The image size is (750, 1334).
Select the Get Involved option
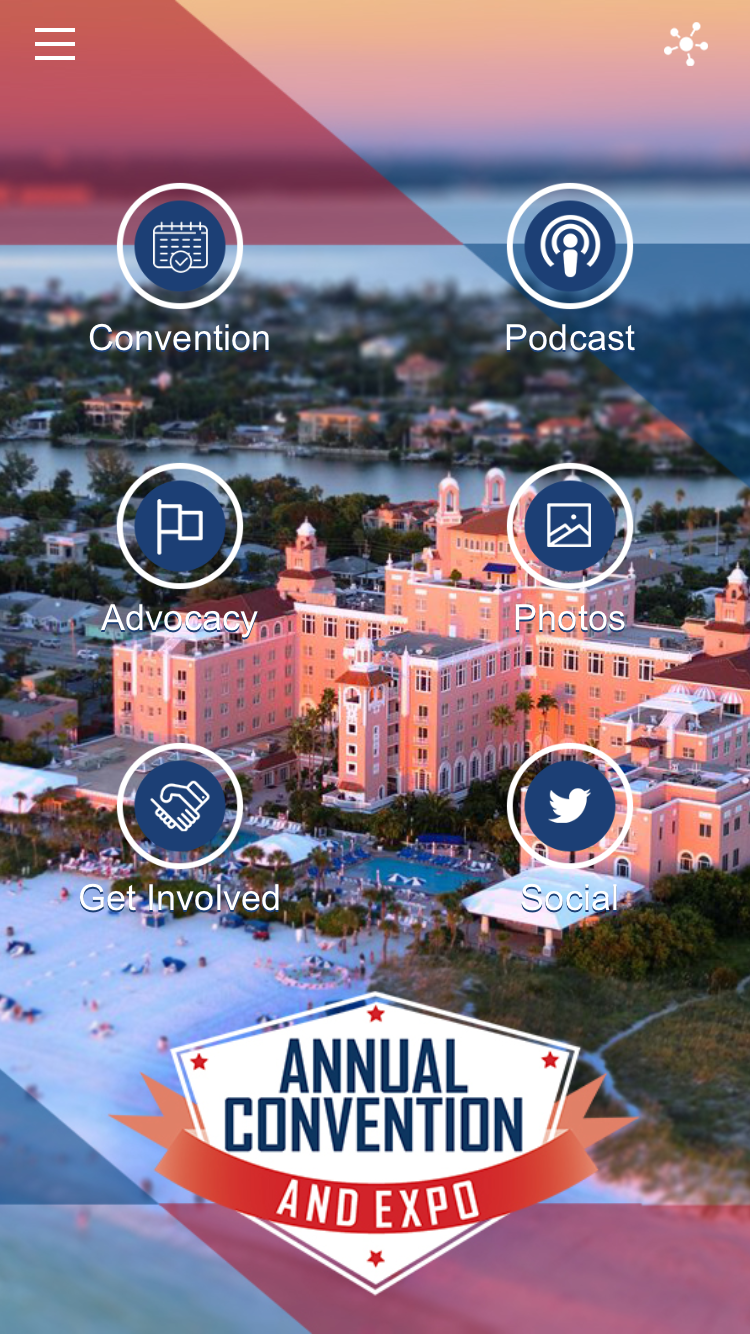pos(180,806)
